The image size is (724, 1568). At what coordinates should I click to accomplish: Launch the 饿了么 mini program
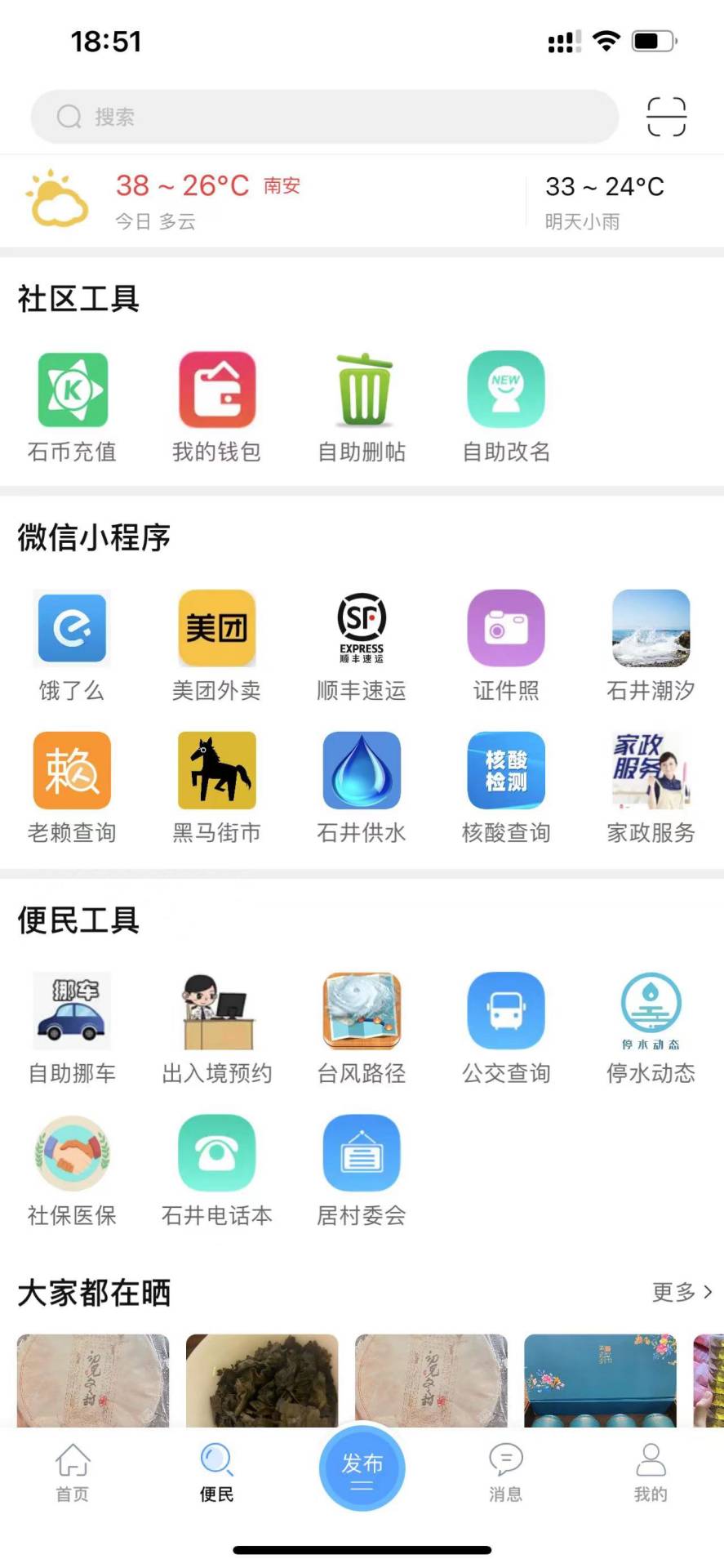tap(72, 629)
